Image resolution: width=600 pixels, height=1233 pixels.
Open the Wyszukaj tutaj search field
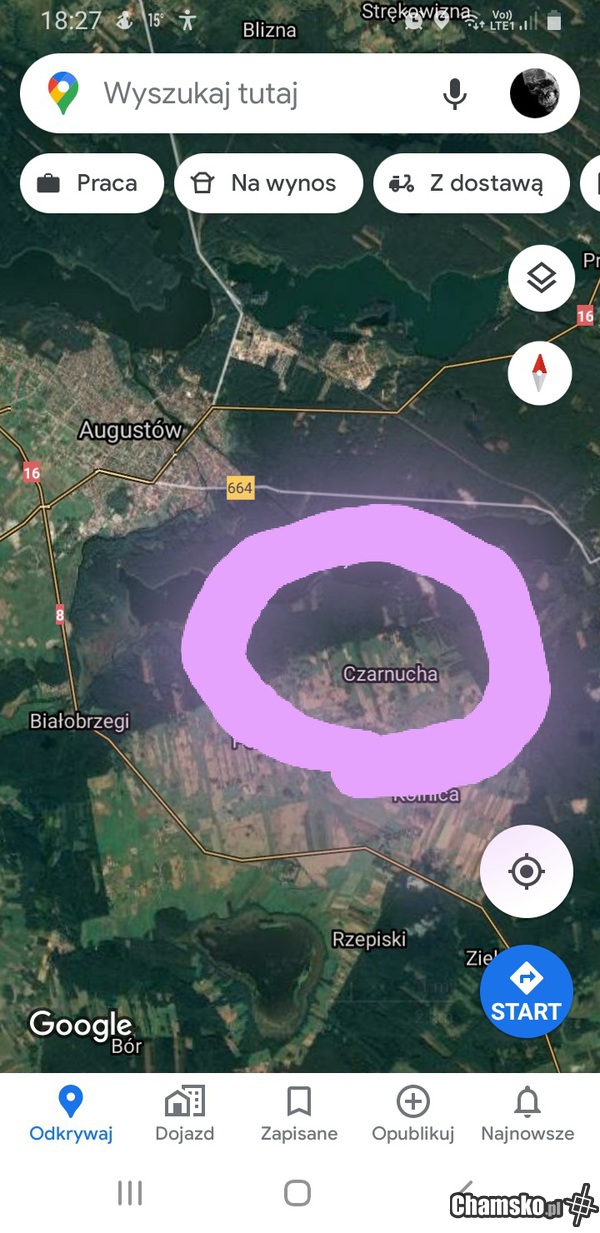pyautogui.click(x=250, y=94)
